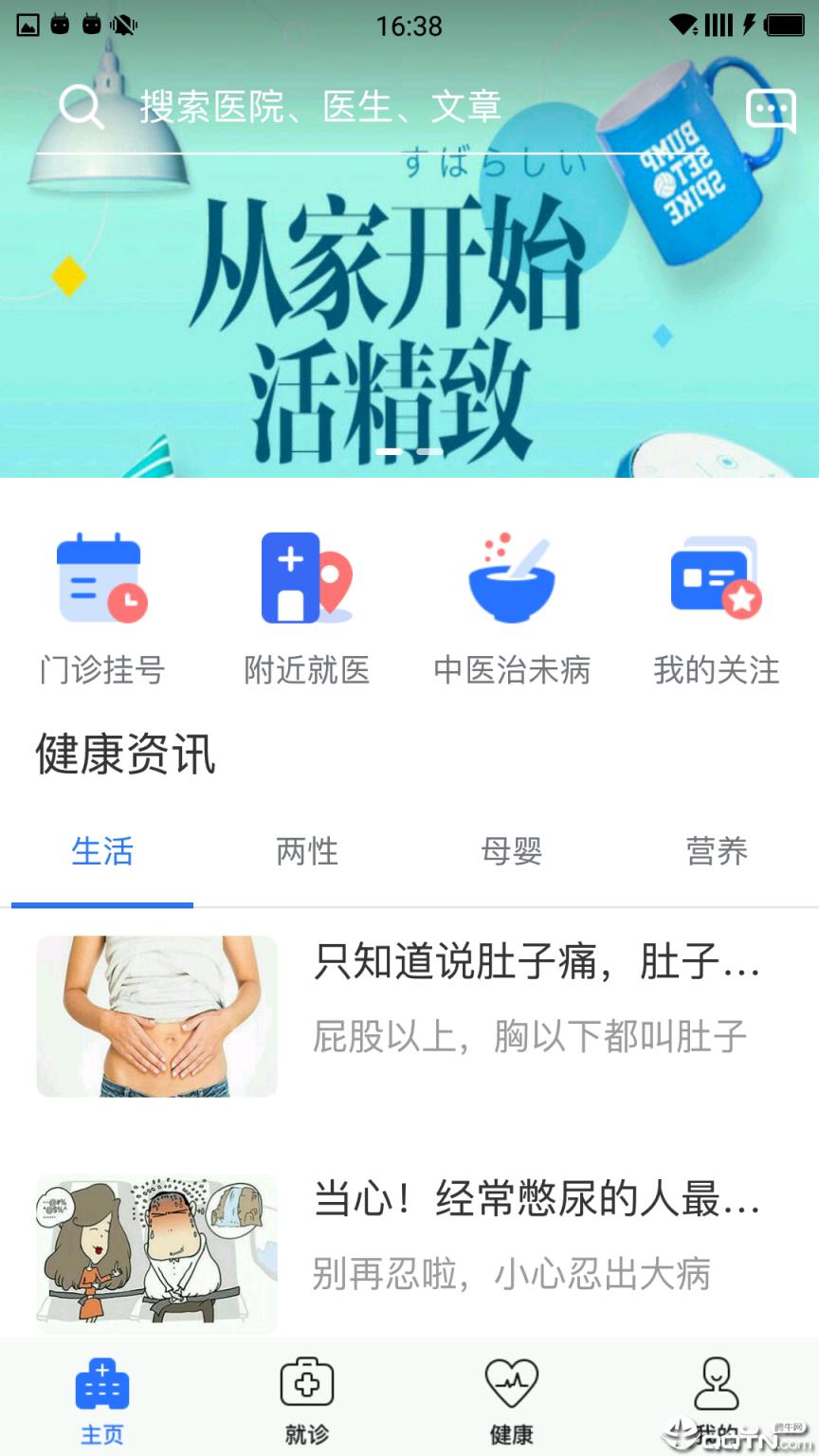Tap the belly article thumbnail image
This screenshot has width=819, height=1456.
coord(156,1016)
